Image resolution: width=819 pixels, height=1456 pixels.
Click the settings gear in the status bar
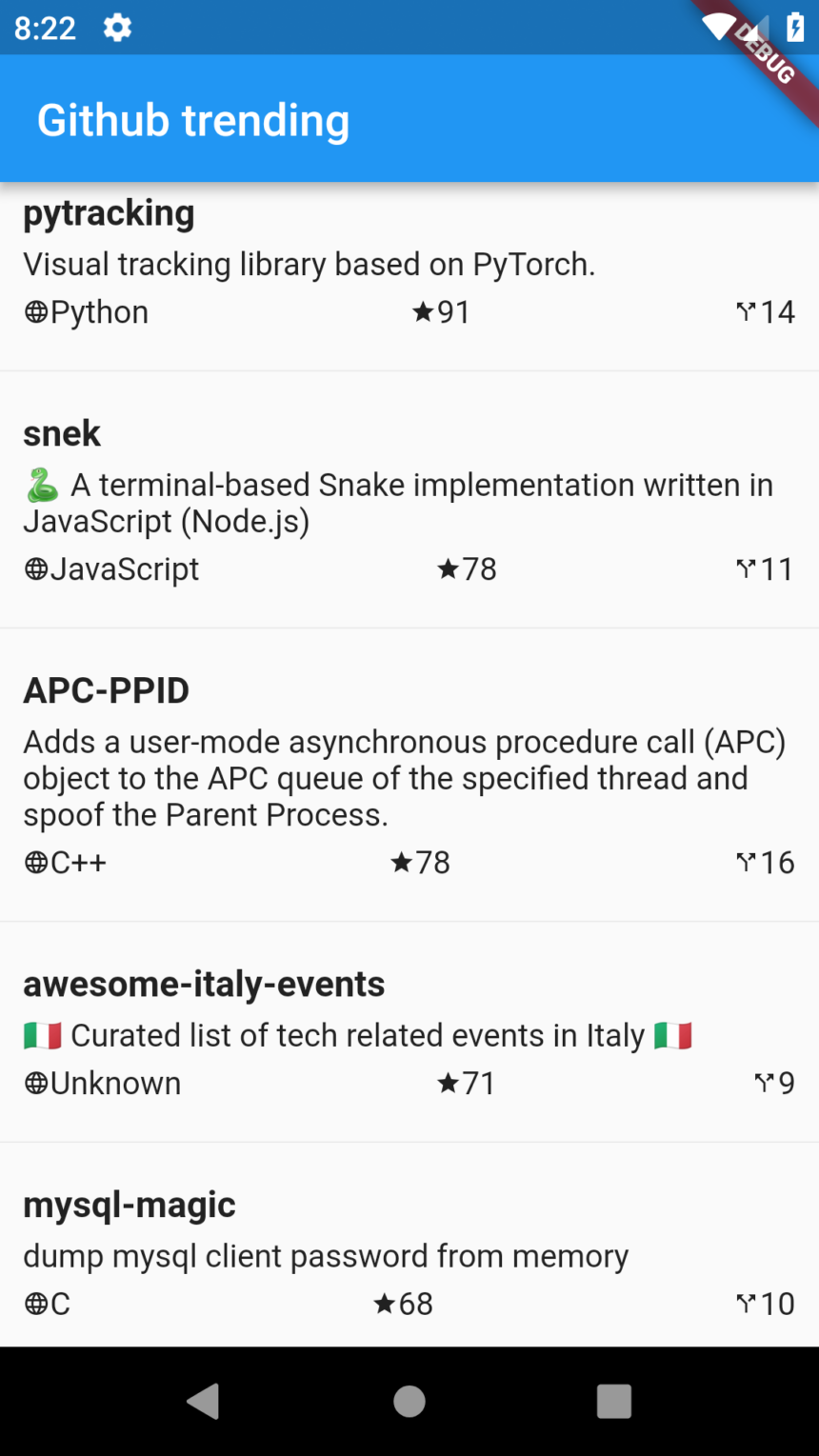point(116,28)
